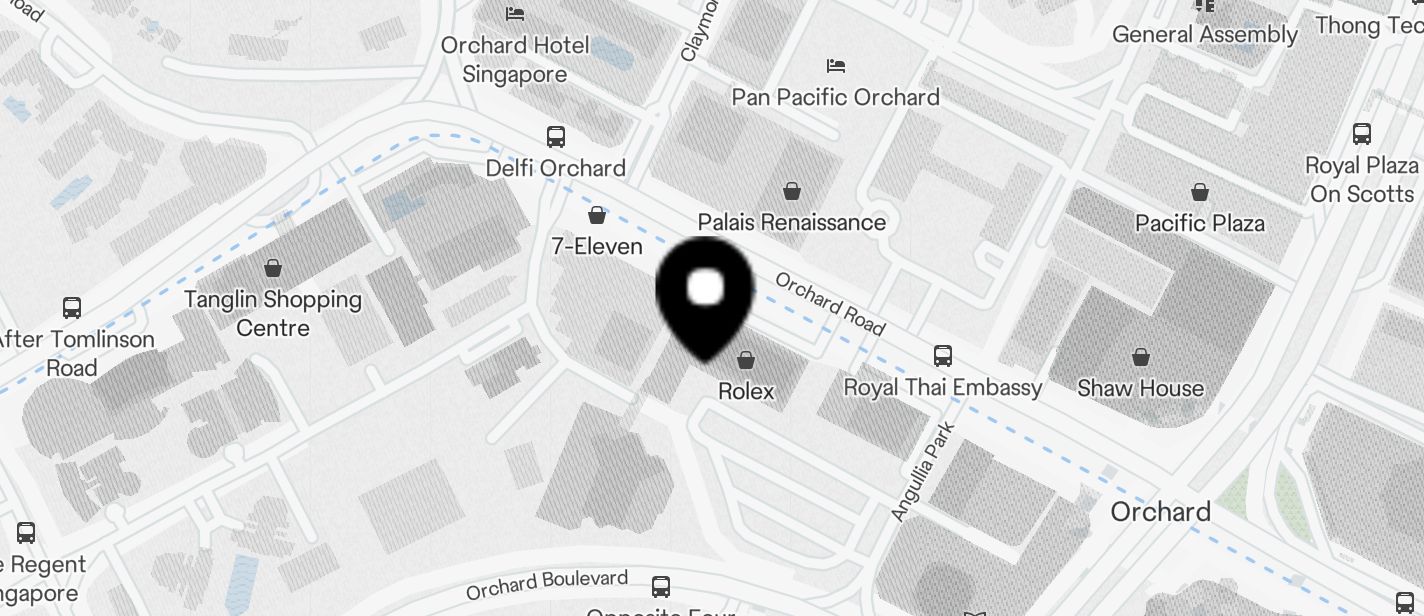Open the Orchard Hotel Singapore marker
The width and height of the screenshot is (1424, 616).
(x=515, y=14)
